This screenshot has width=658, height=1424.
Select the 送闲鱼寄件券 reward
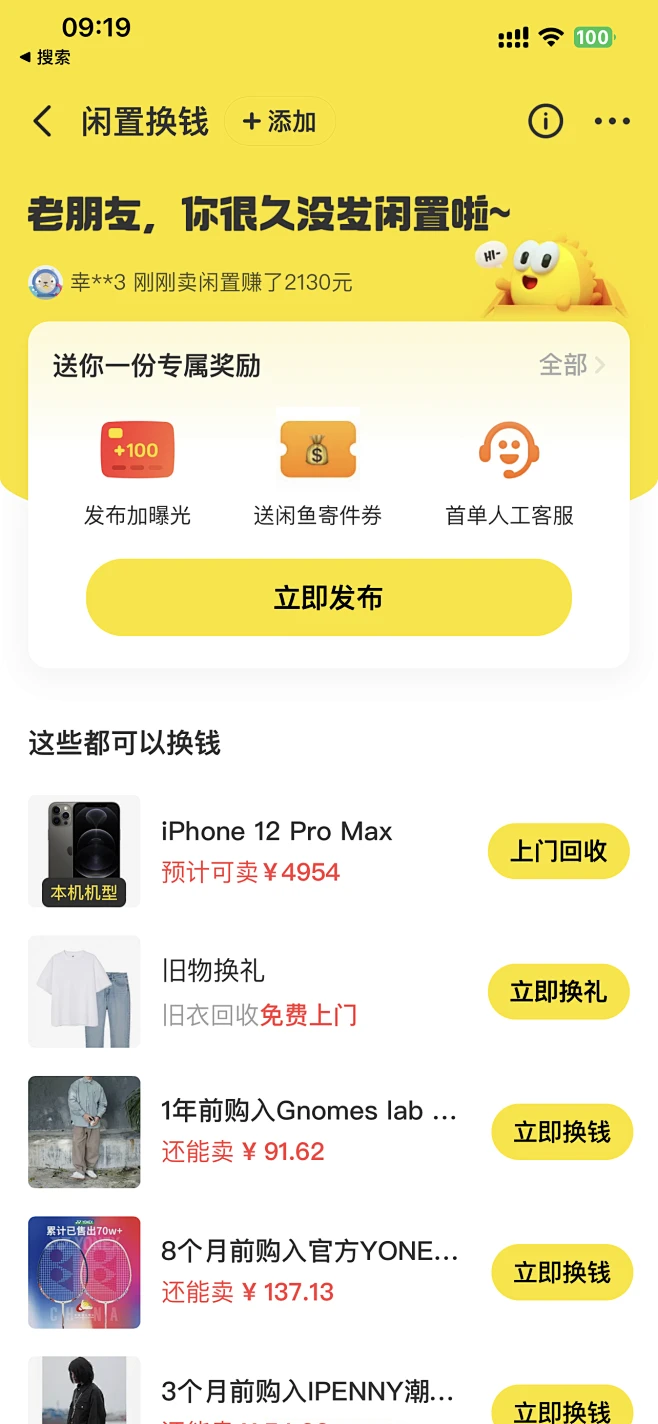(x=317, y=472)
